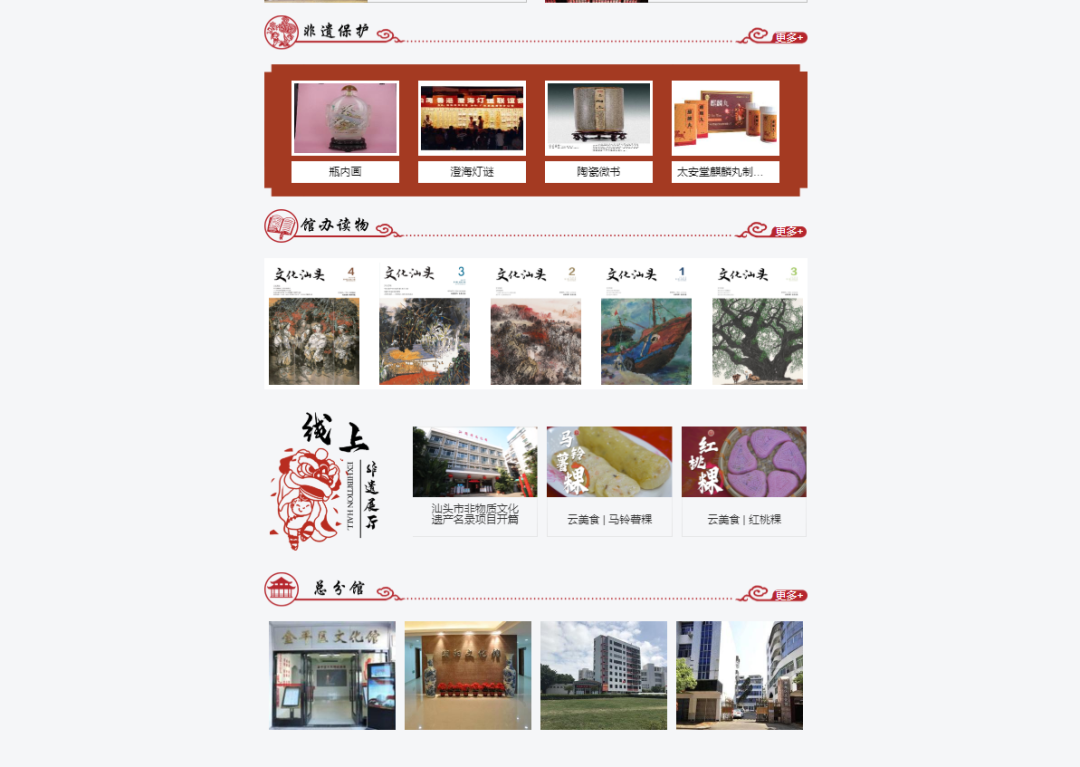Open 文化汕头 magazine issue 4
This screenshot has width=1080, height=767.
point(314,324)
